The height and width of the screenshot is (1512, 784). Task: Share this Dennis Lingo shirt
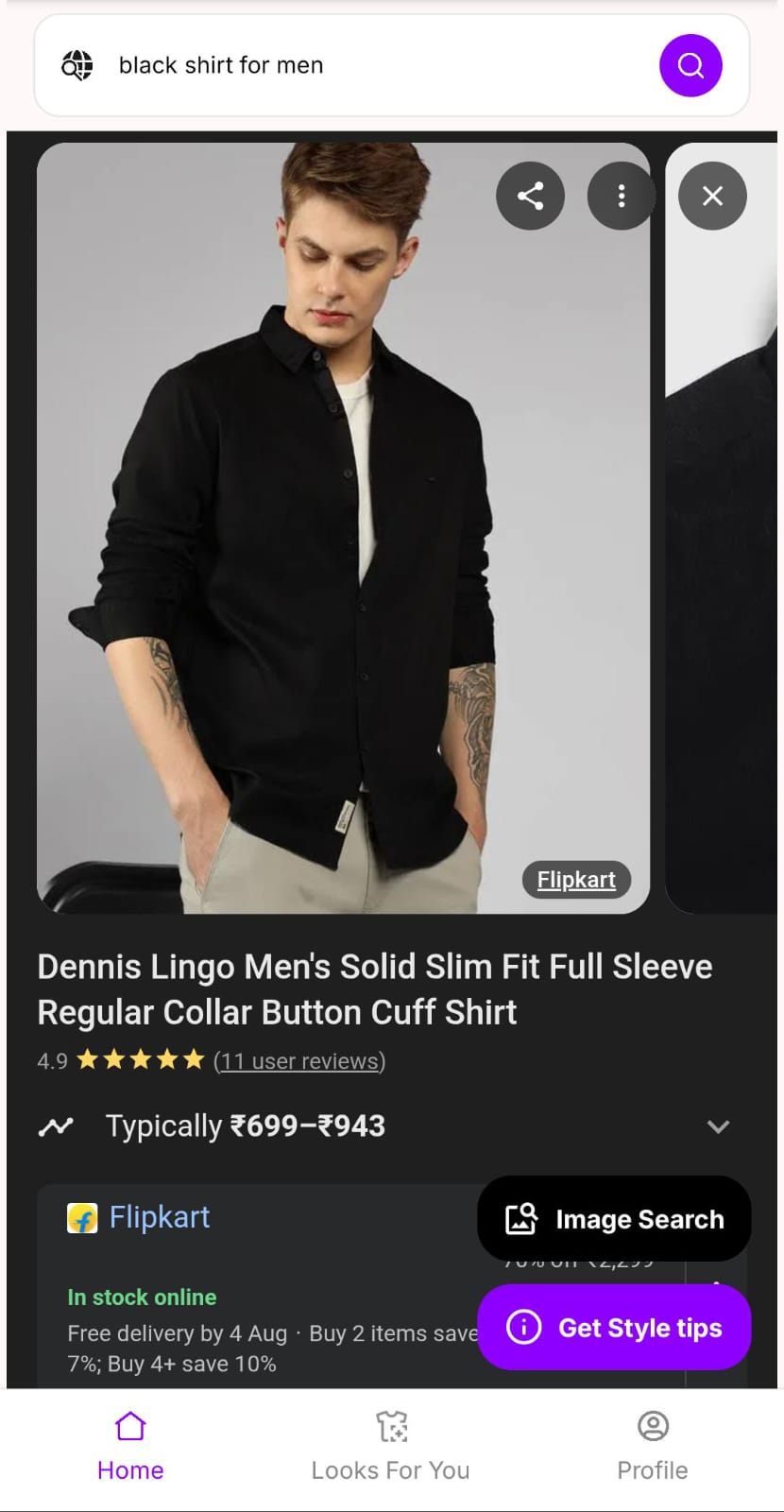coord(530,196)
